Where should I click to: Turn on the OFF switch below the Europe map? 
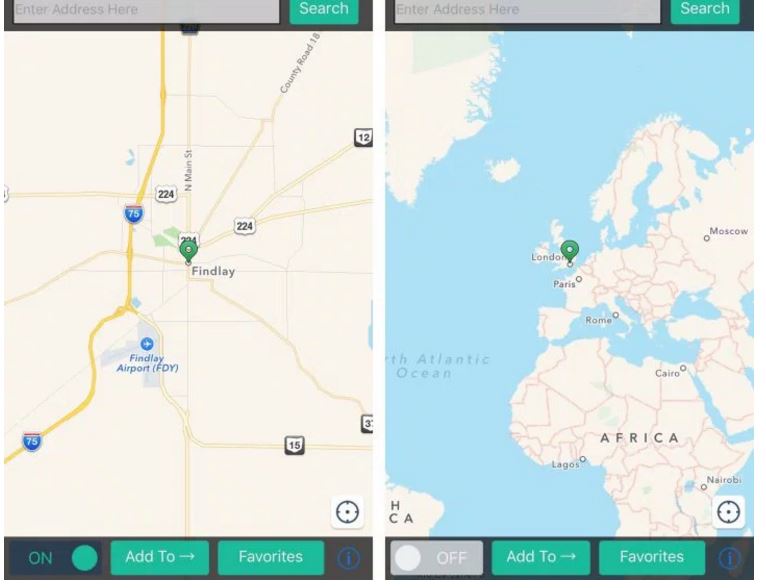tap(436, 557)
